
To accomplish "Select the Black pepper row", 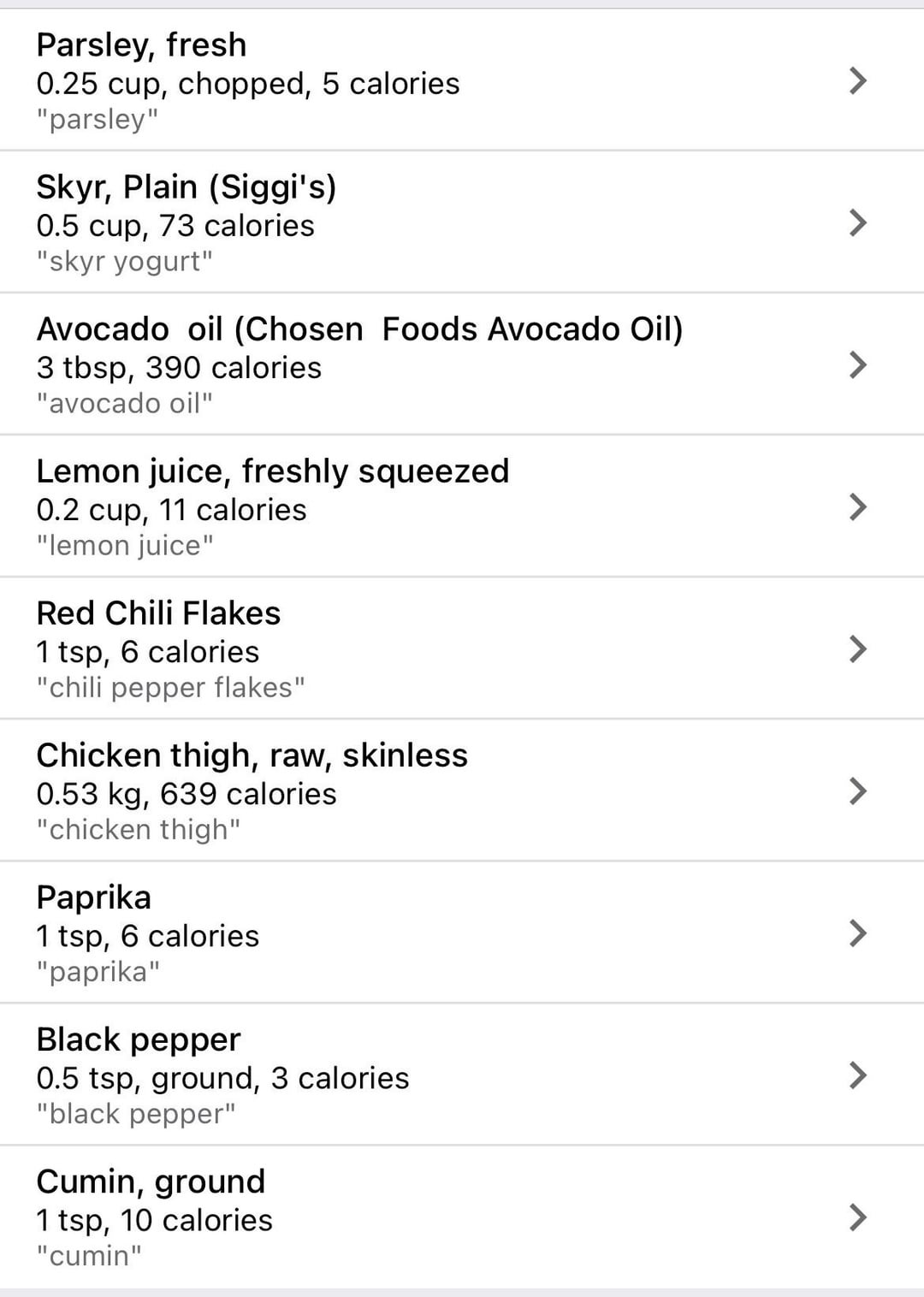I will point(462,1075).
